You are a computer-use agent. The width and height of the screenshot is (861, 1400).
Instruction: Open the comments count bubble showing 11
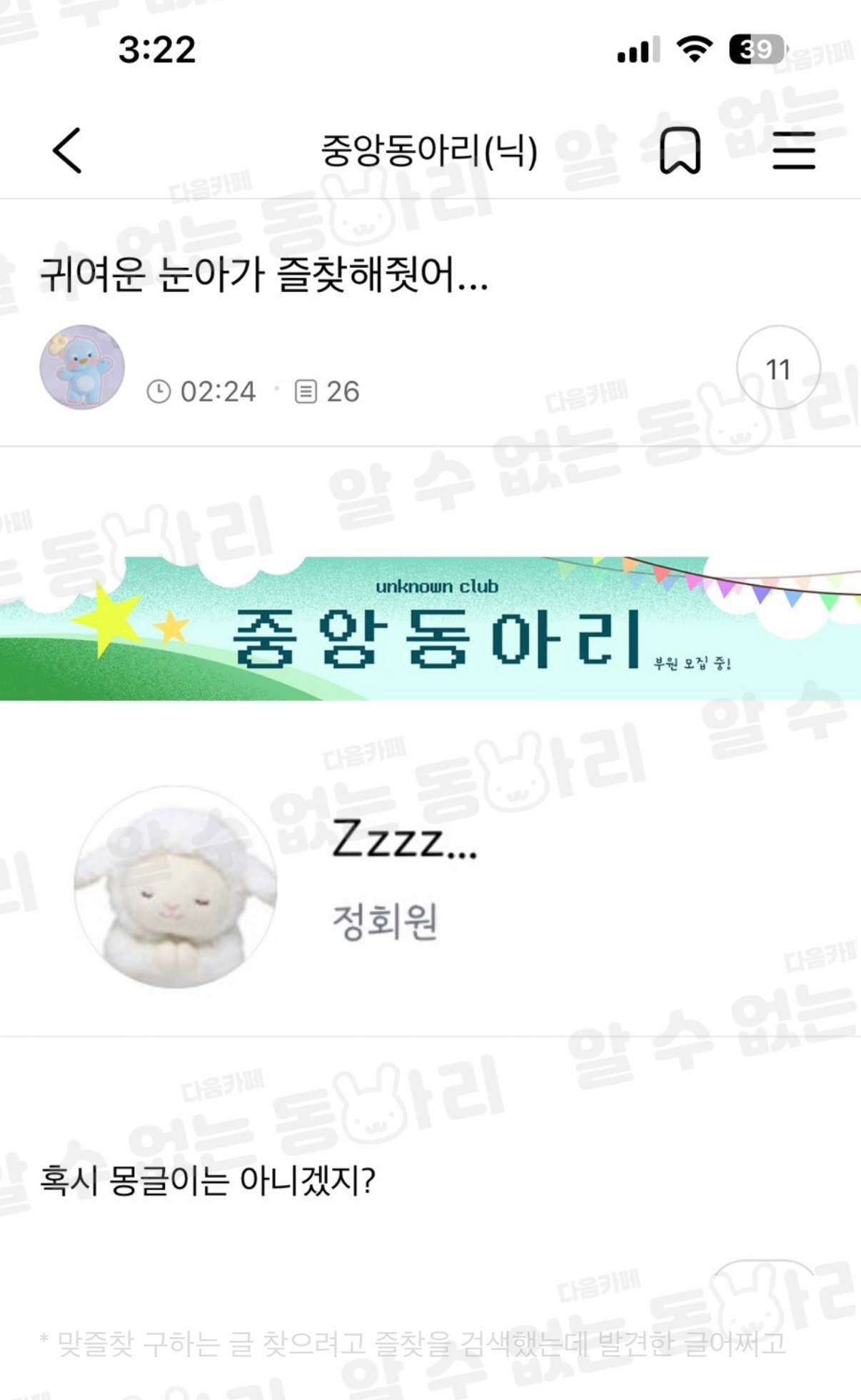tap(778, 368)
